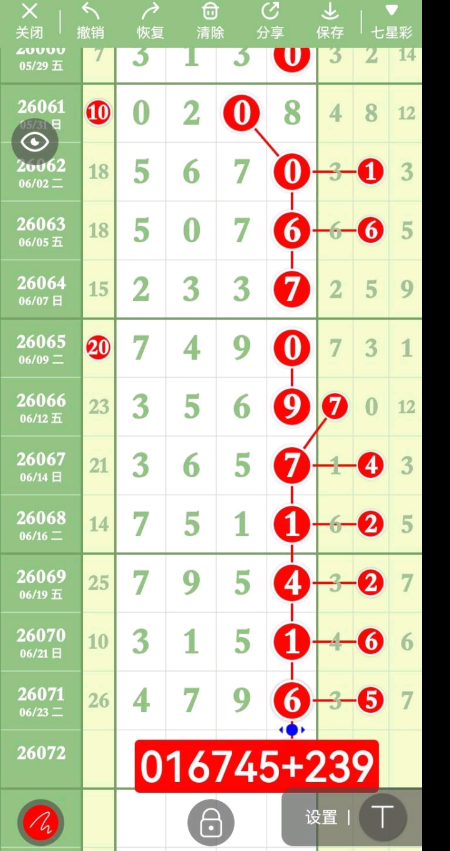Redo with the 恢复 button
Image resolution: width=450 pixels, height=851 pixels.
click(x=150, y=22)
